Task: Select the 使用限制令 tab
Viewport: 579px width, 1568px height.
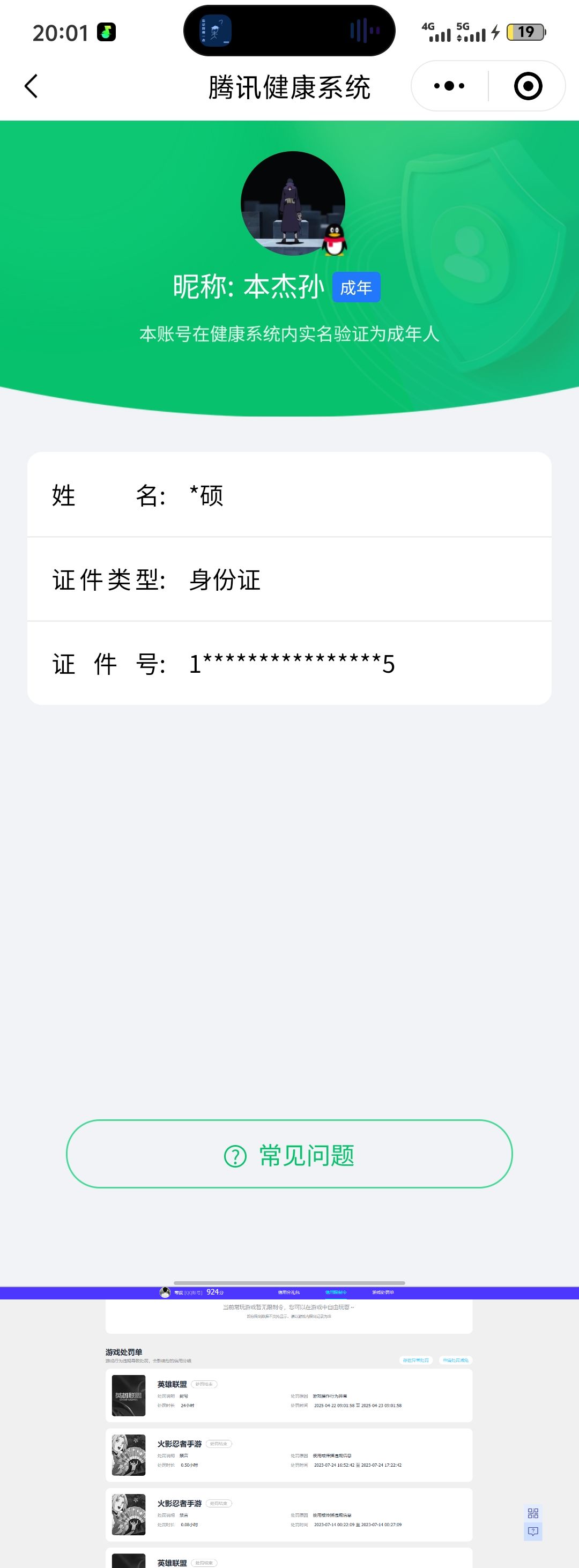Action: (336, 1291)
